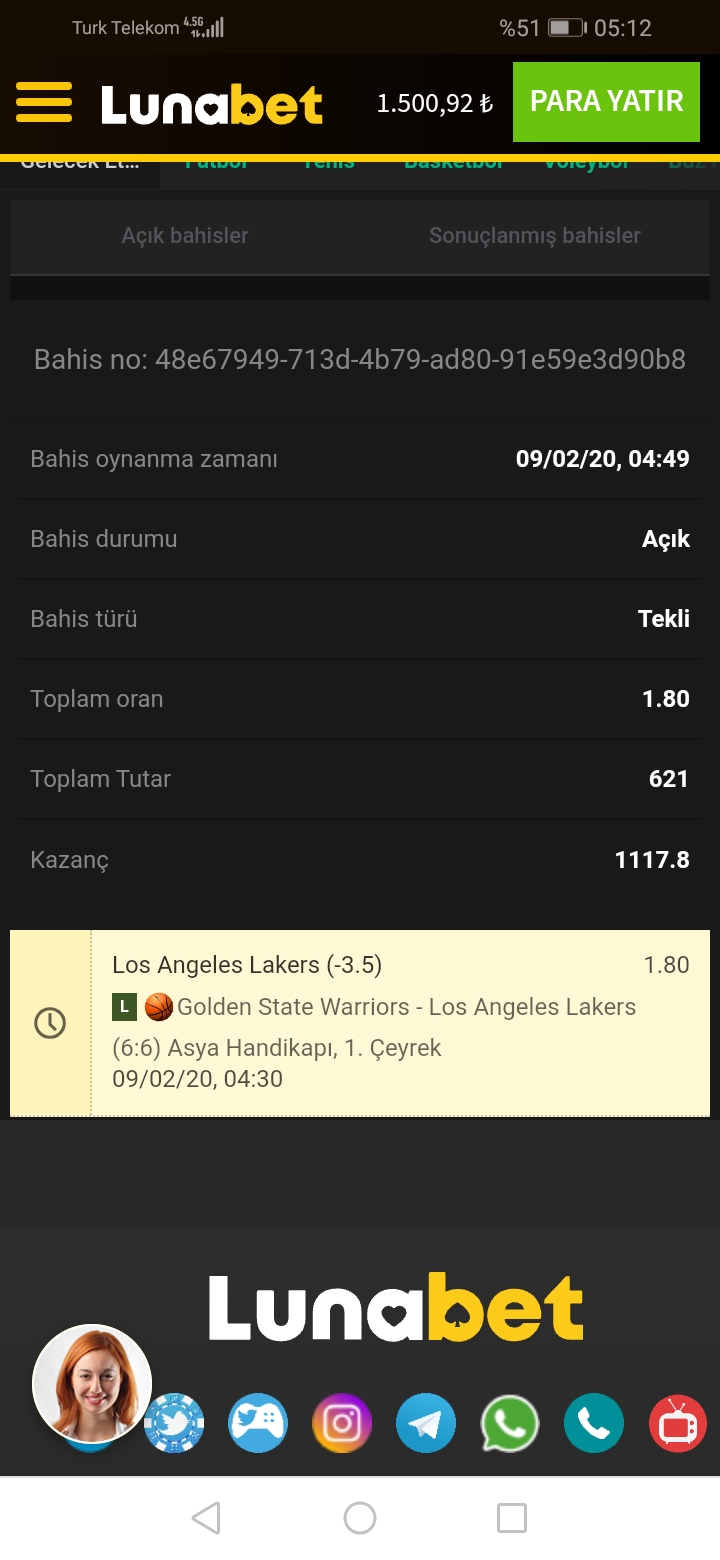Tap the phone call icon
Image resolution: width=720 pixels, height=1560 pixels.
click(x=594, y=1423)
